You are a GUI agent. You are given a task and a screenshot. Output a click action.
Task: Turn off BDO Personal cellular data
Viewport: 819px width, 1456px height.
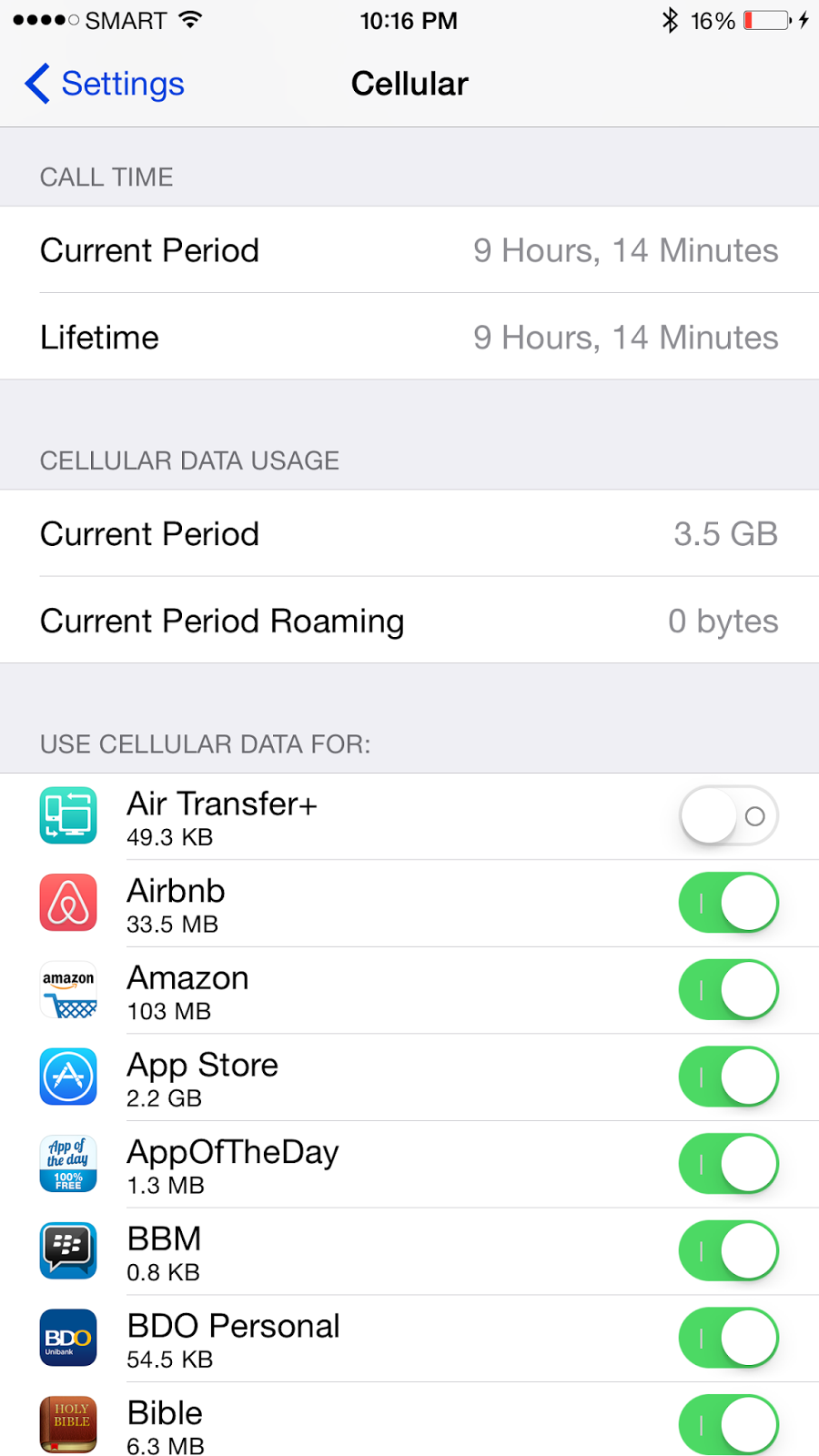click(x=728, y=1338)
